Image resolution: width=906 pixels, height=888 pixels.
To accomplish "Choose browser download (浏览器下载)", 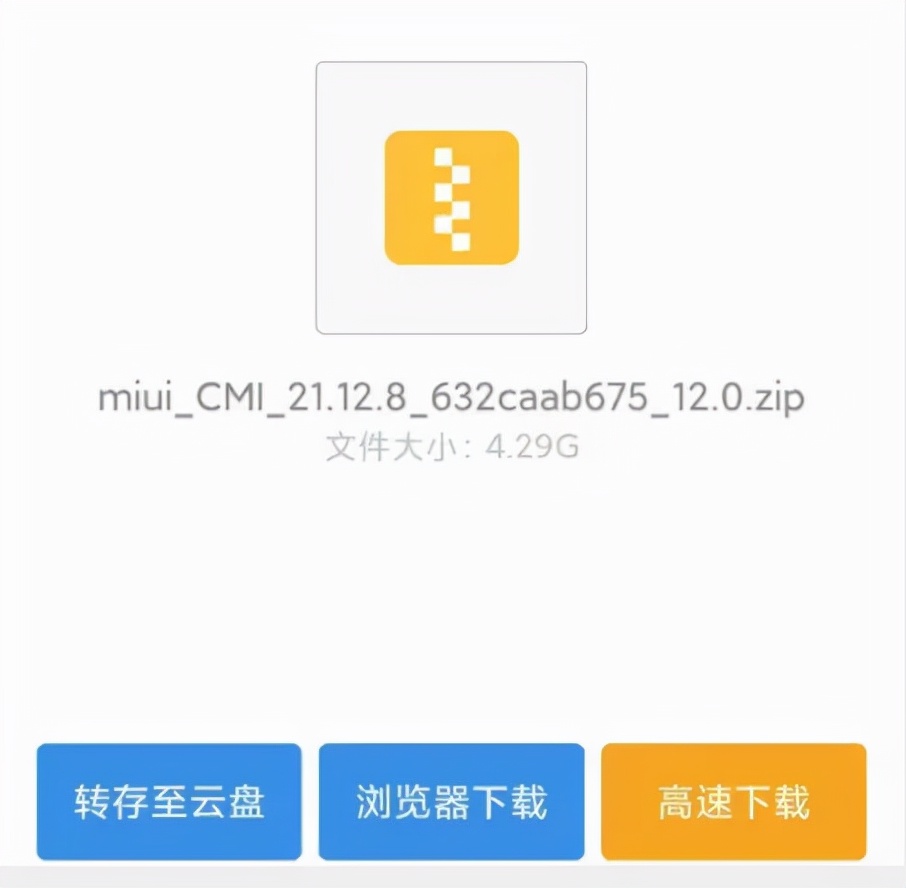I will pyautogui.click(x=451, y=802).
